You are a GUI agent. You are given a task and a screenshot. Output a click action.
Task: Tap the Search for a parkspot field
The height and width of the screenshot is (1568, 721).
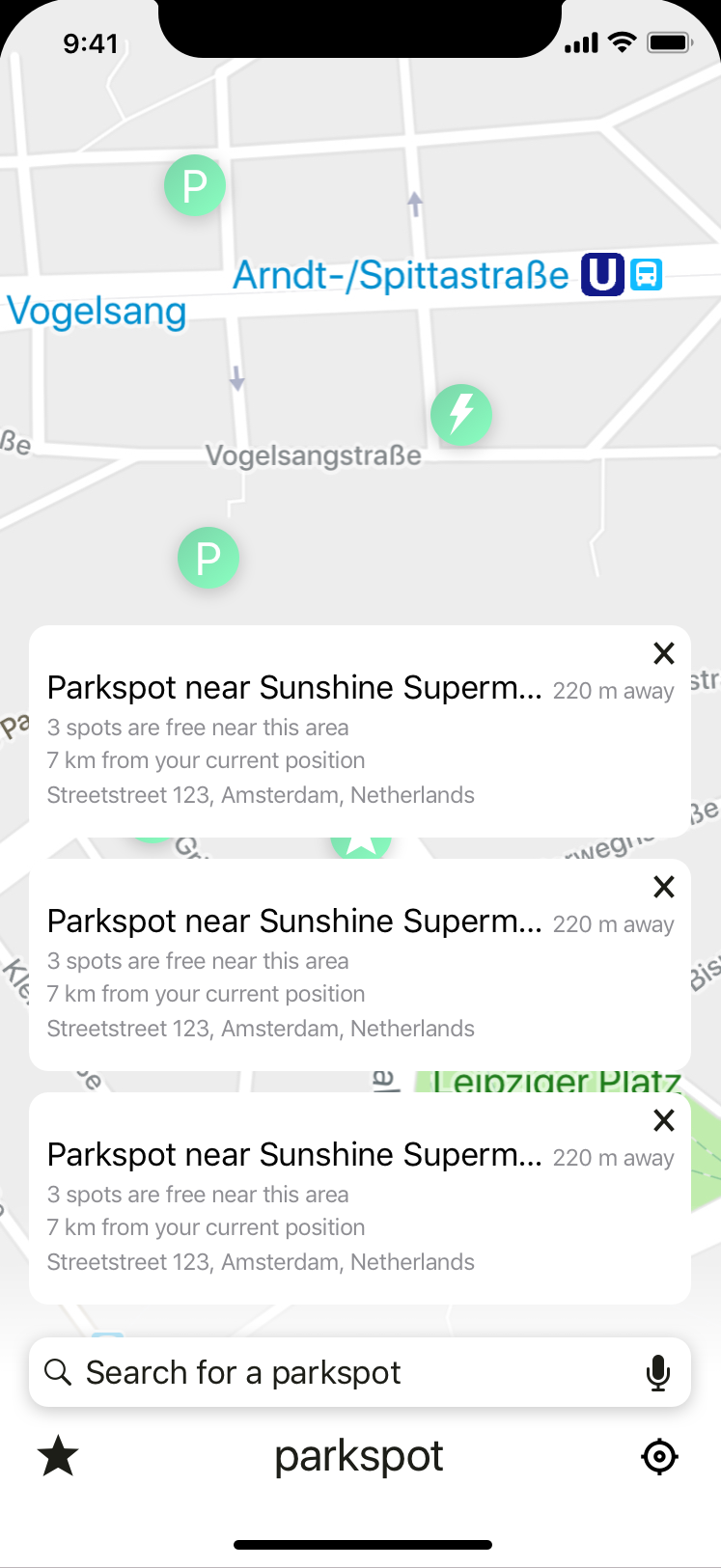point(360,1372)
